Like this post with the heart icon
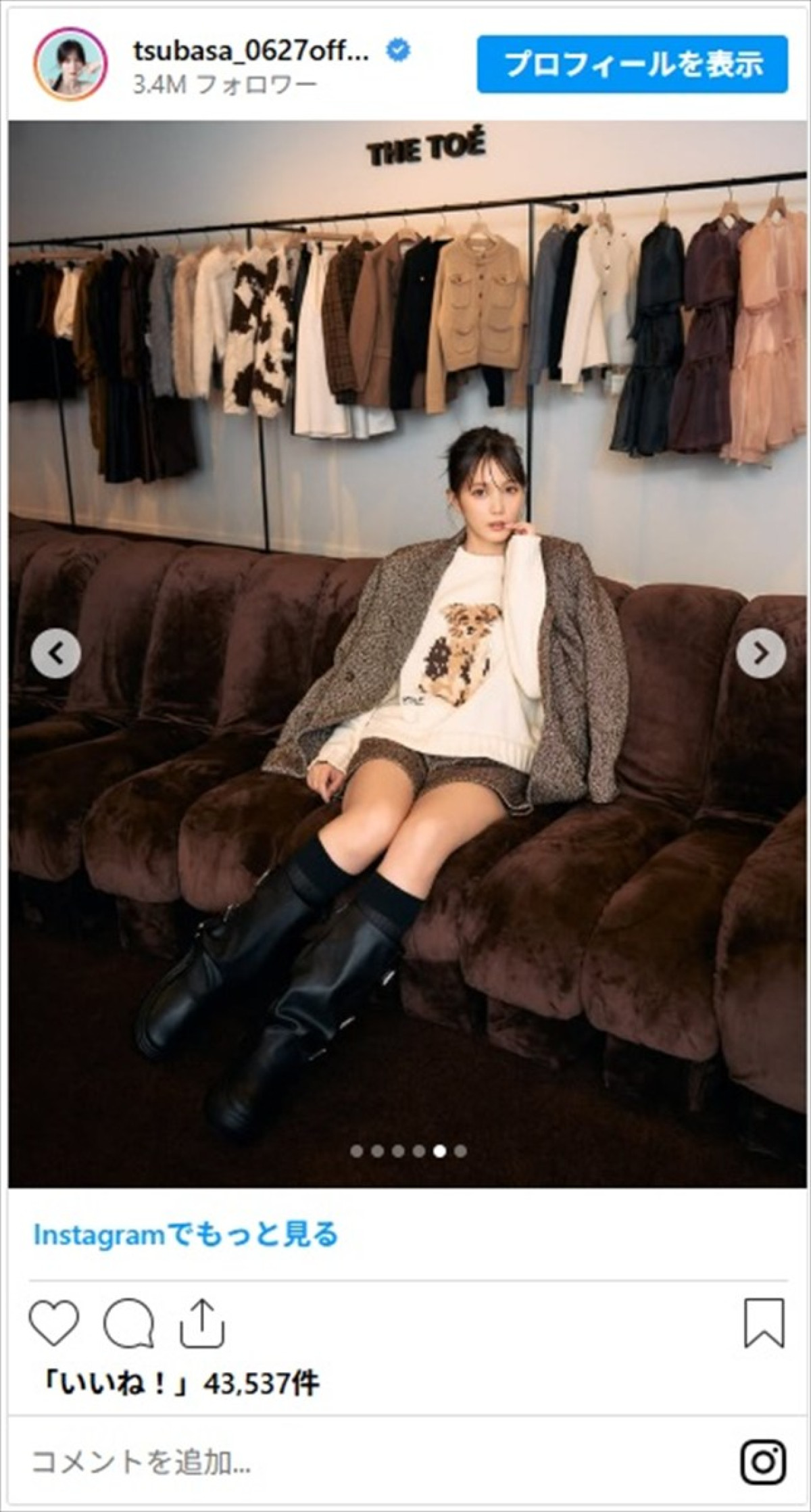 click(54, 1321)
